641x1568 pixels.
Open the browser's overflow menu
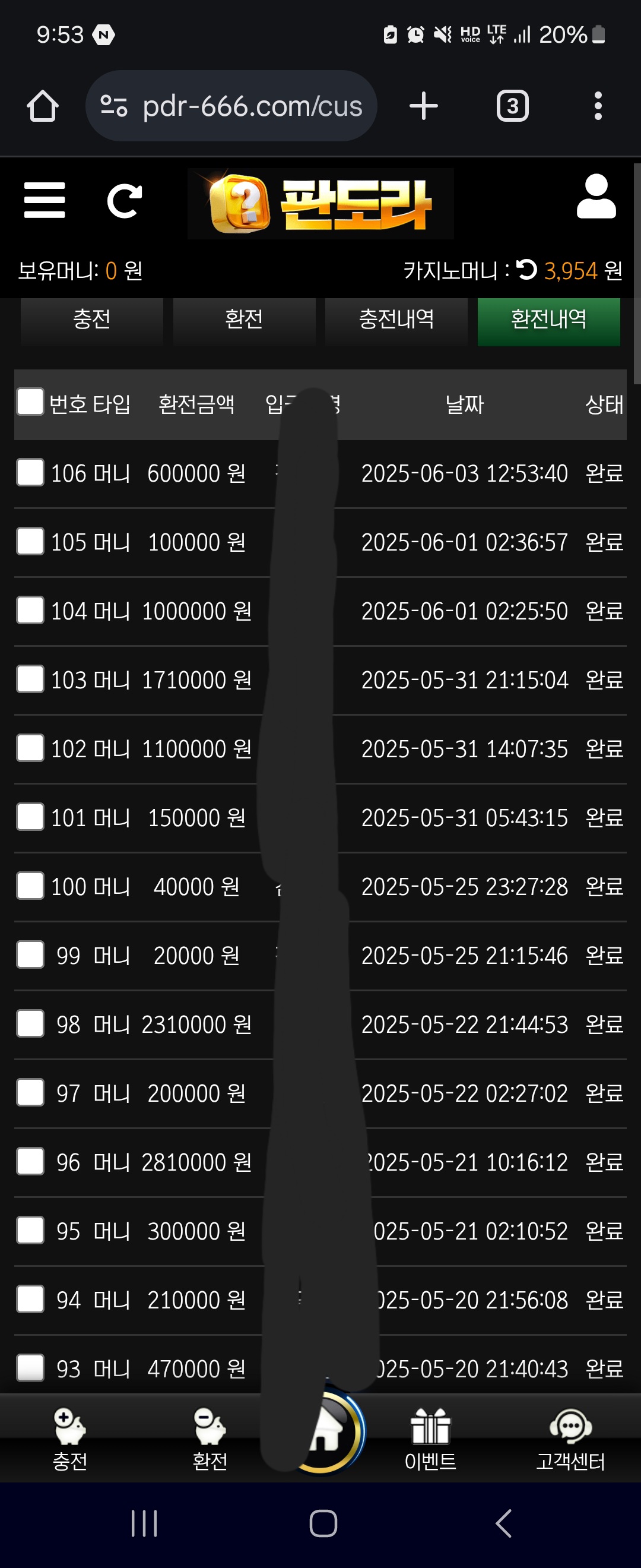pyautogui.click(x=598, y=106)
